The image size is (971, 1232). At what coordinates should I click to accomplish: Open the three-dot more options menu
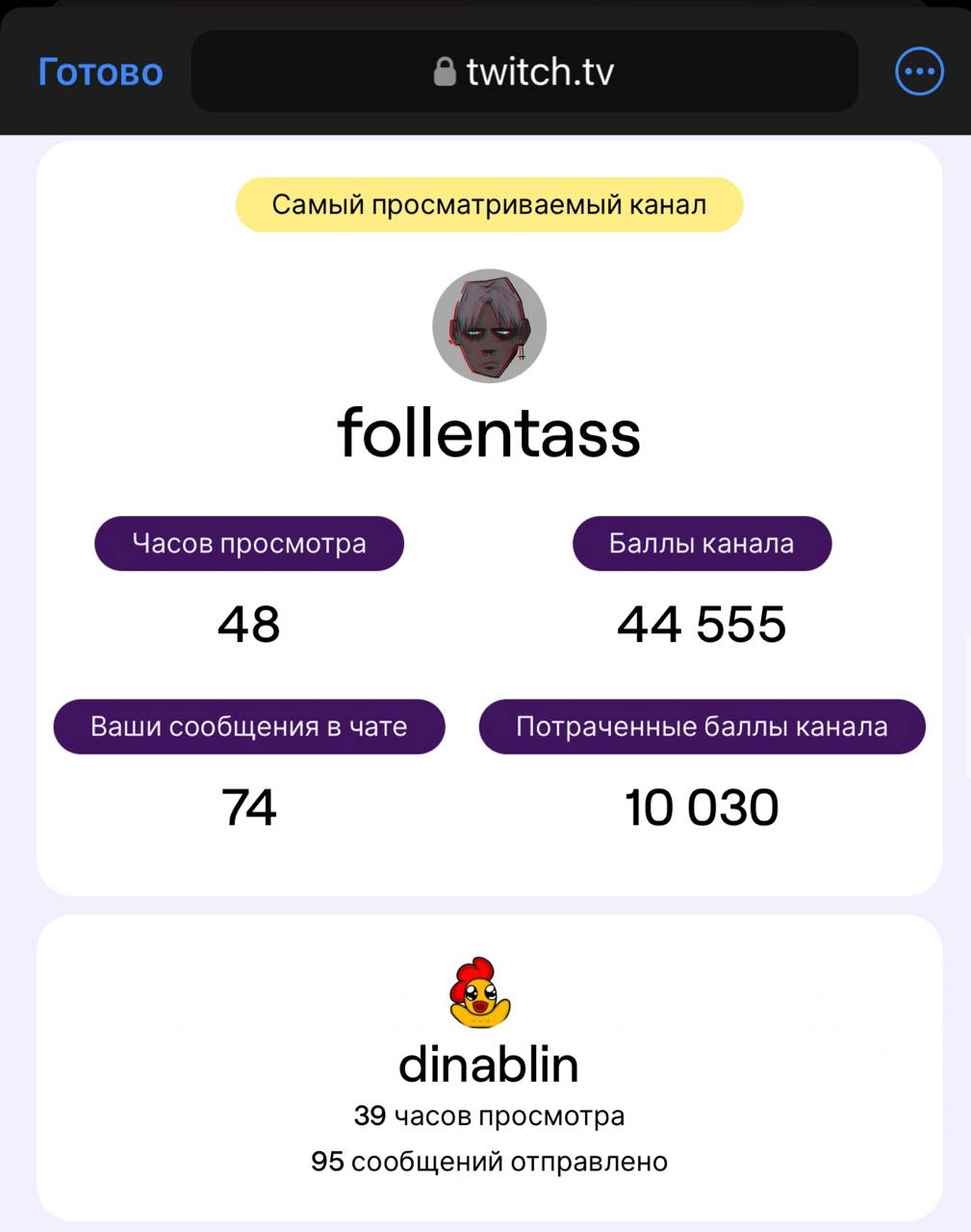(919, 71)
